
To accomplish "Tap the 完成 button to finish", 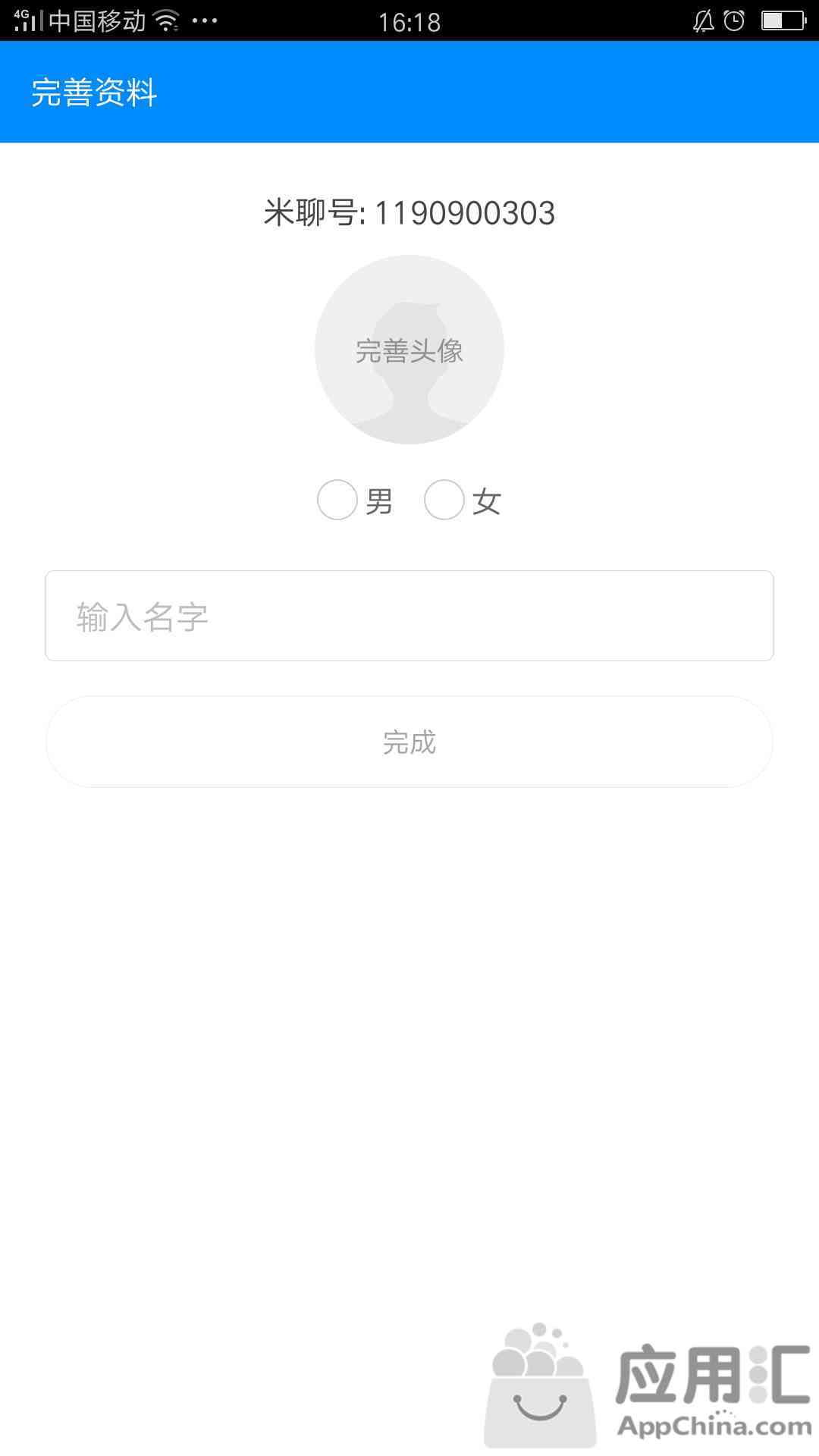I will point(409,742).
